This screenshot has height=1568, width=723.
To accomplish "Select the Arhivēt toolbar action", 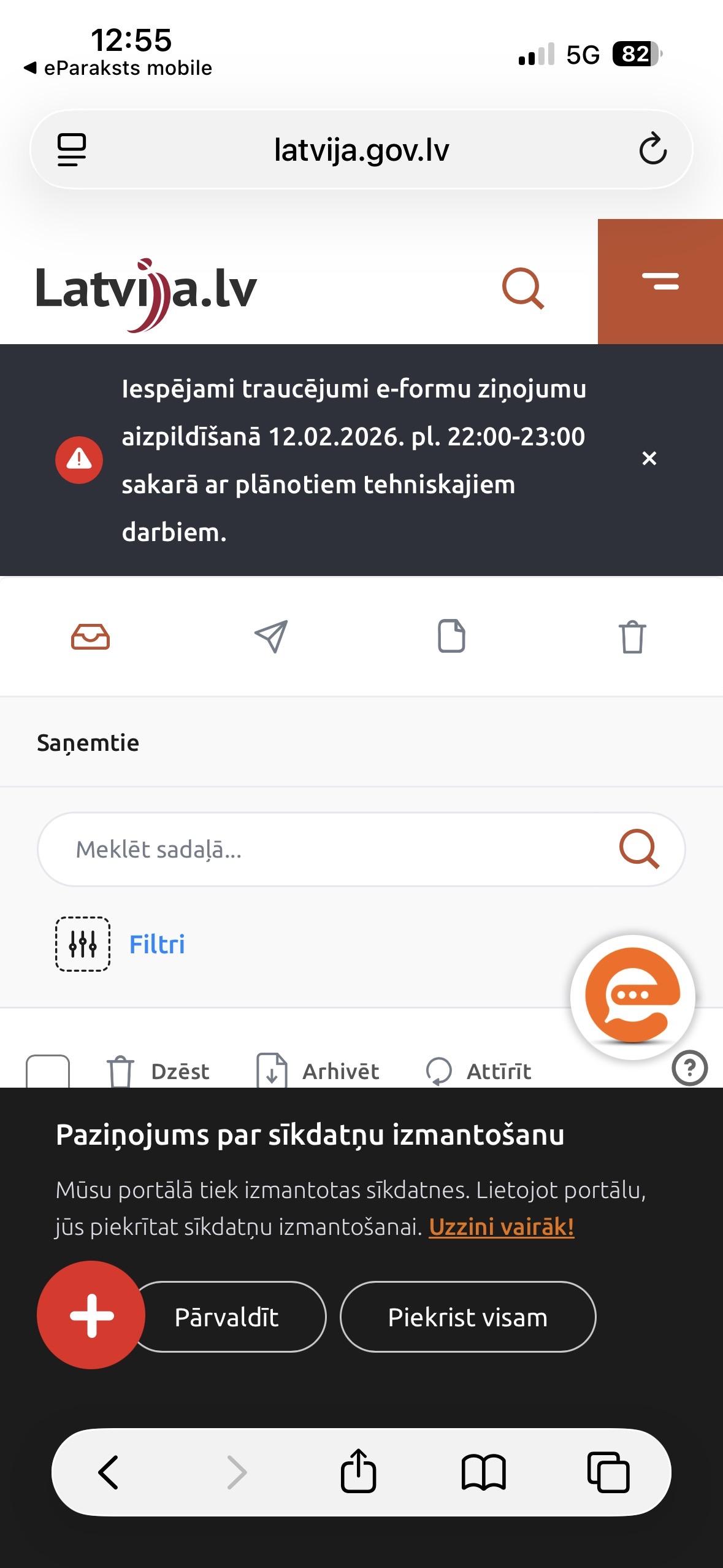I will click(318, 1070).
